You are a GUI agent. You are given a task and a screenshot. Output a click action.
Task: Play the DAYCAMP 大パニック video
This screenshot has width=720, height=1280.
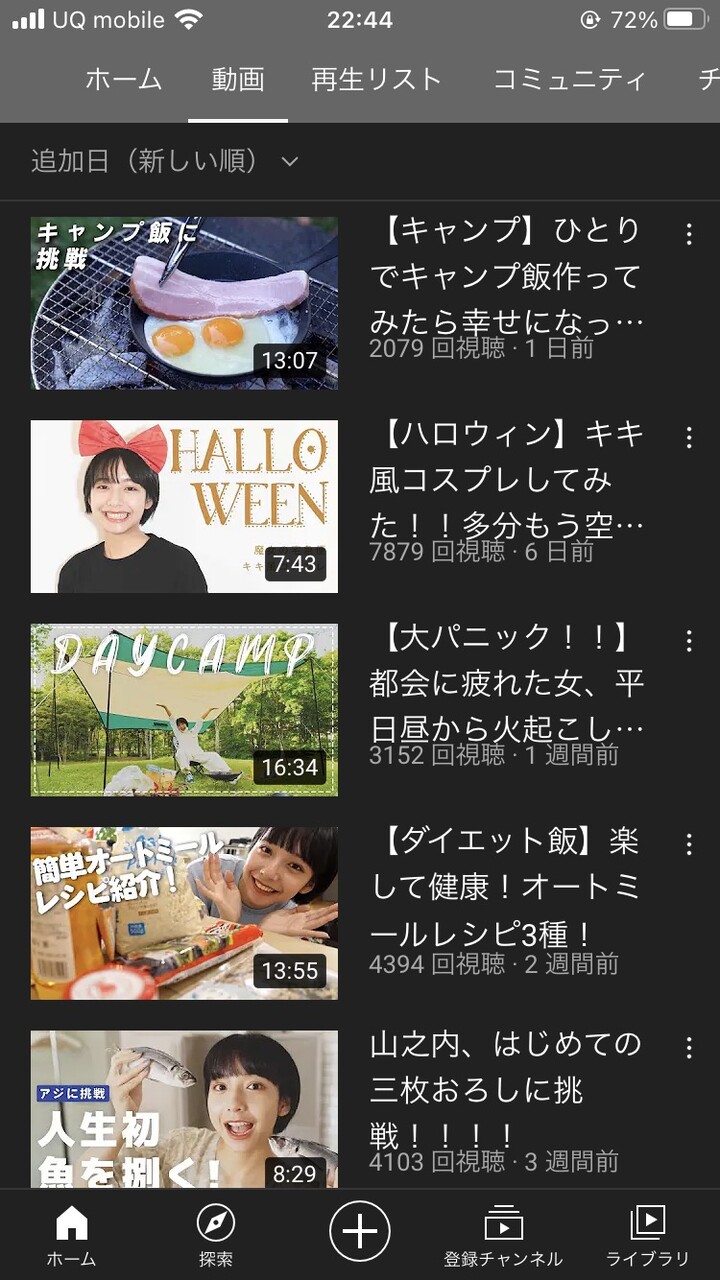click(x=184, y=710)
